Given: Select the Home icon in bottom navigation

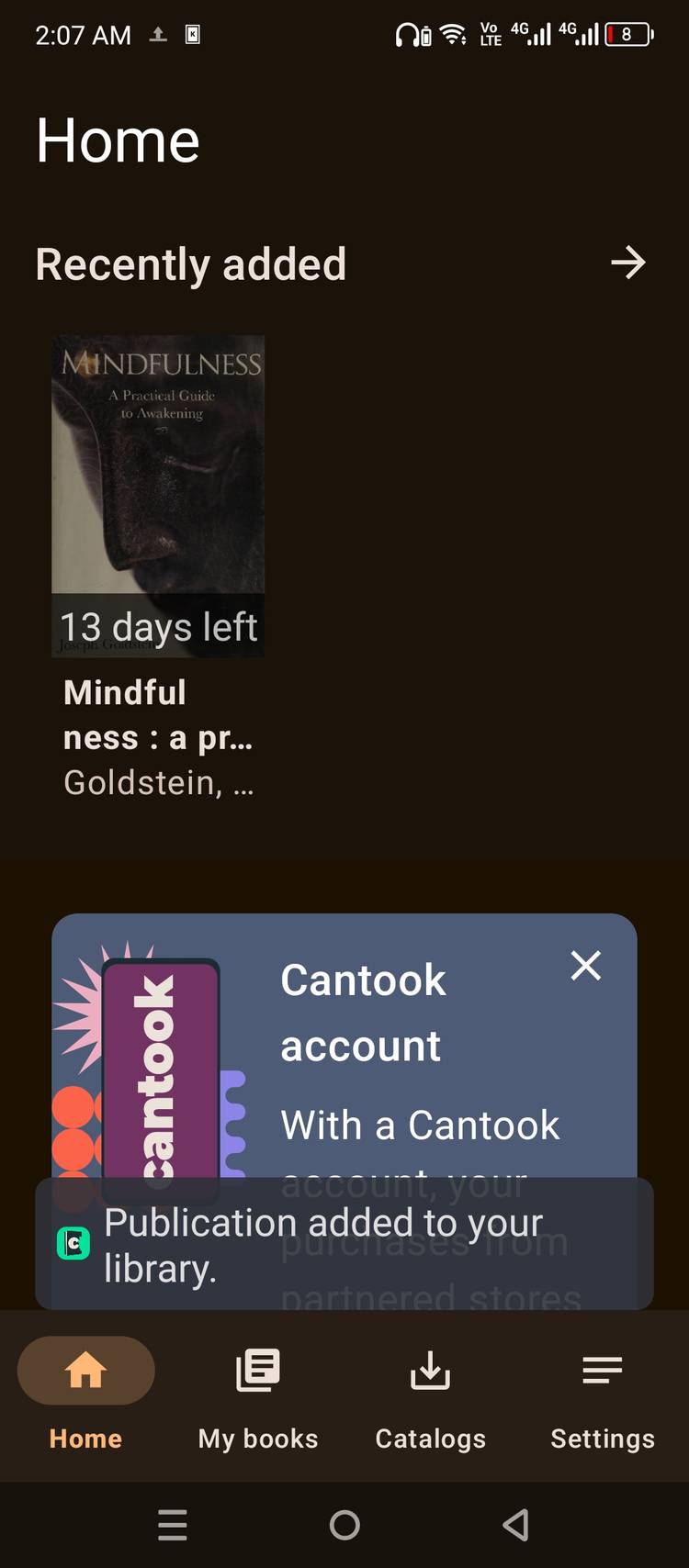Looking at the screenshot, I should point(85,1370).
